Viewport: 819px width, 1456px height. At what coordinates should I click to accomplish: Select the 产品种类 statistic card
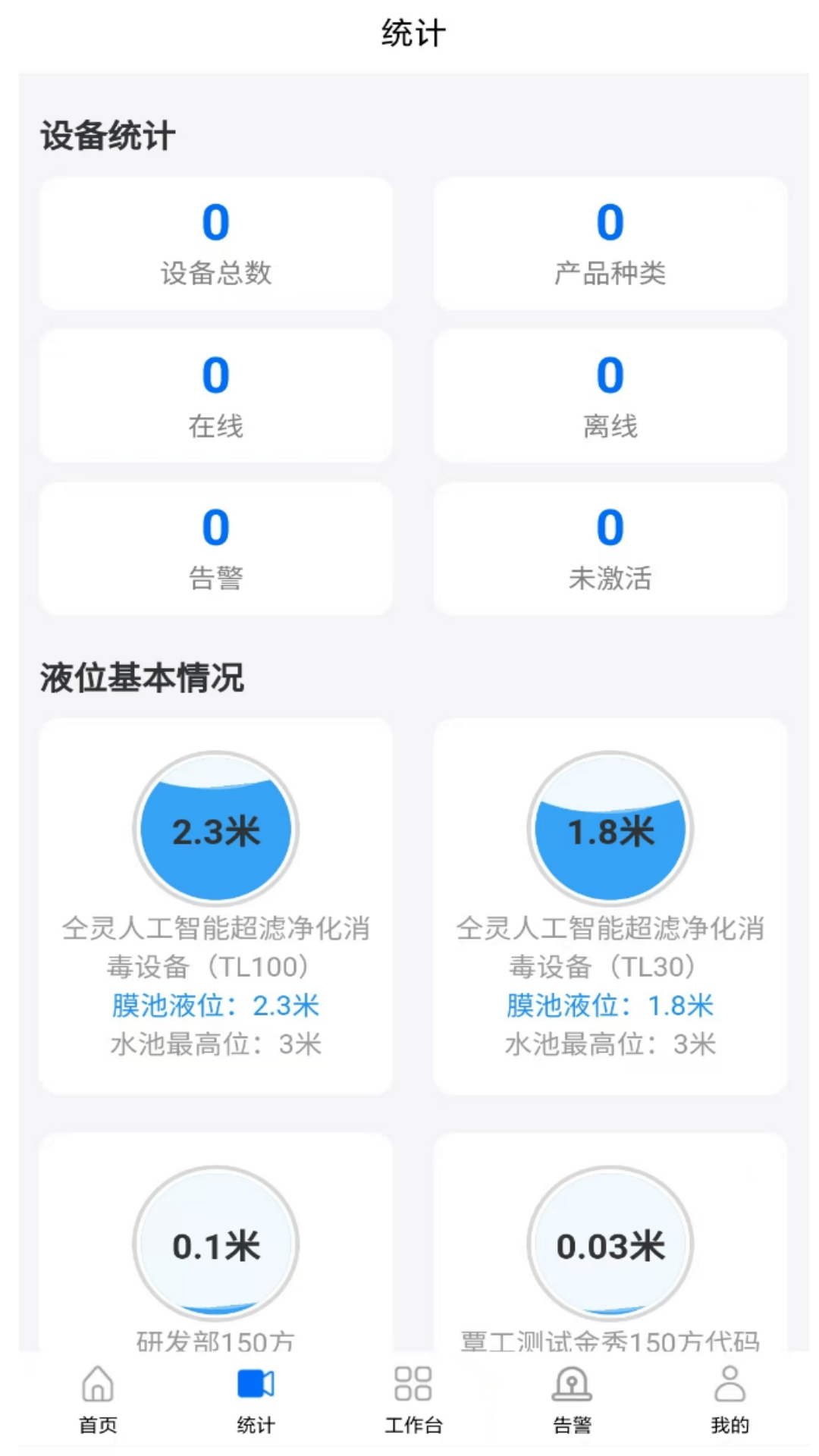tap(607, 243)
